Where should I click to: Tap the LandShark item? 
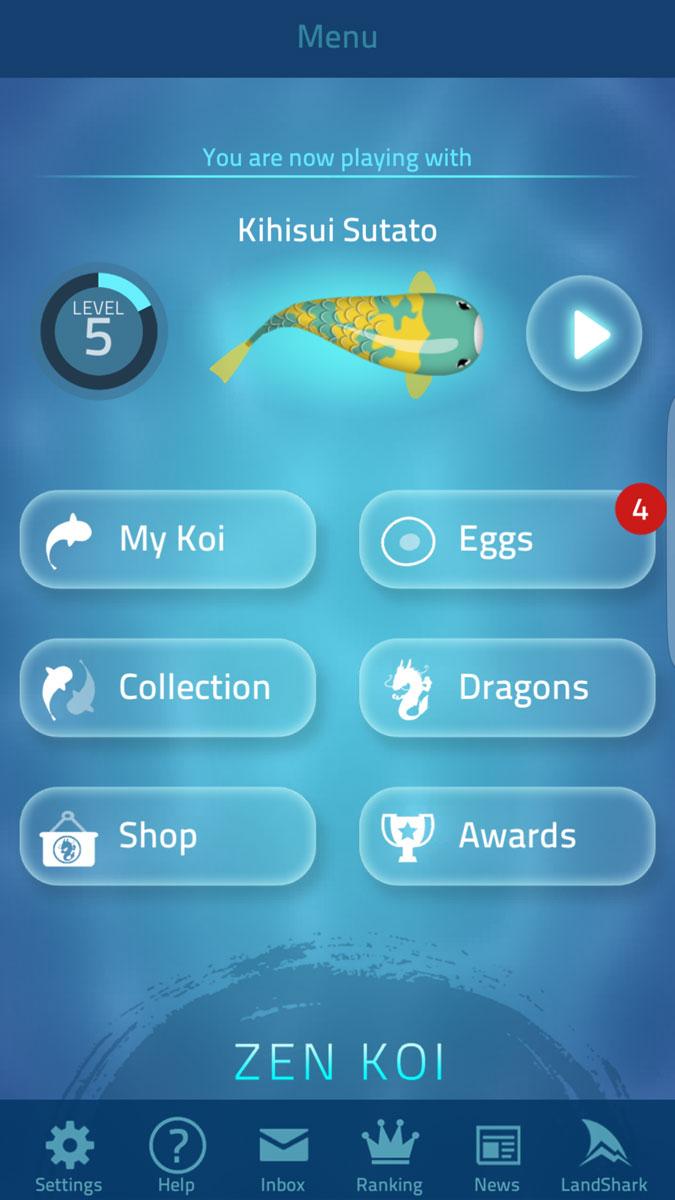click(604, 1156)
